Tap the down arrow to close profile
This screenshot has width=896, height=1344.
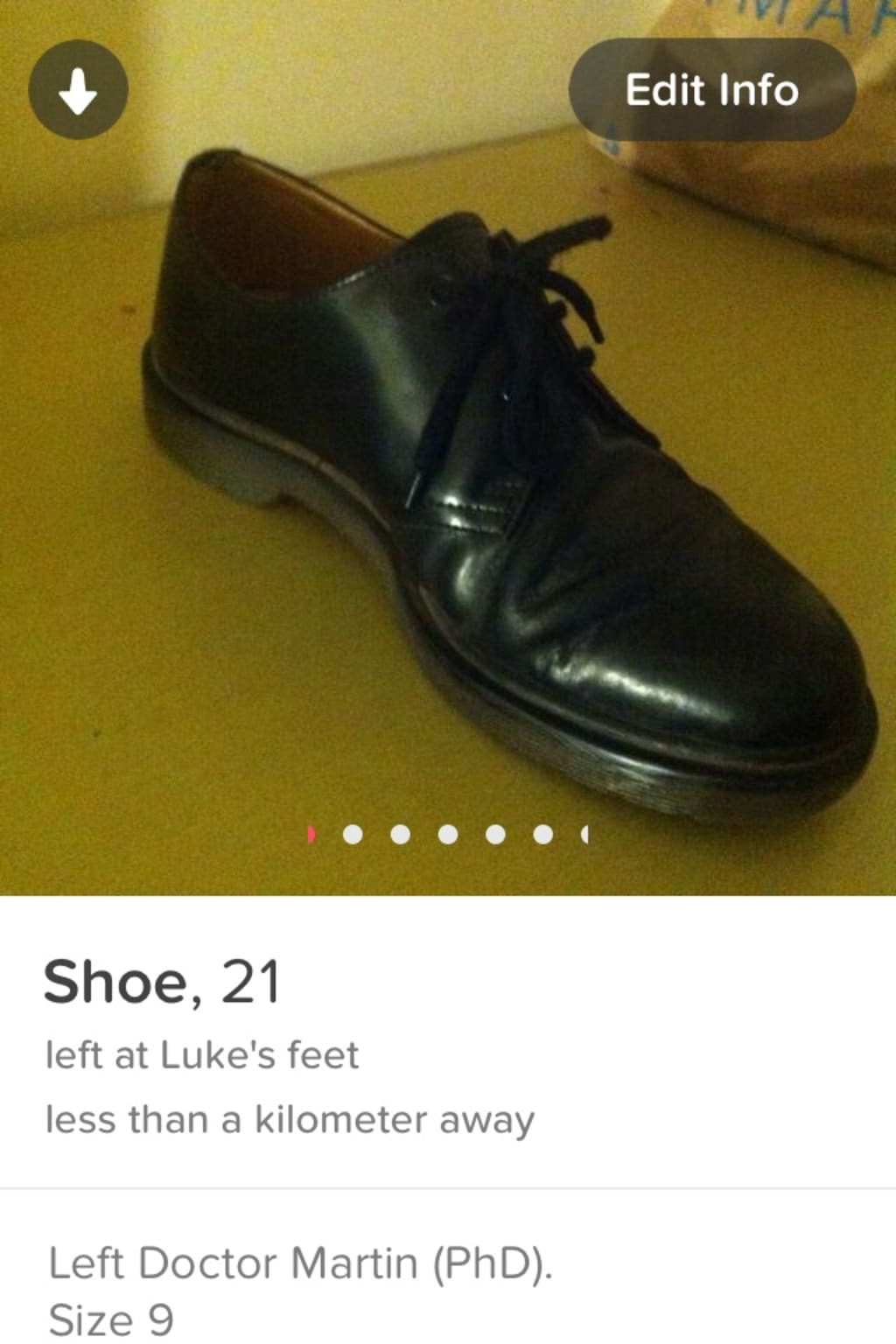(x=79, y=89)
